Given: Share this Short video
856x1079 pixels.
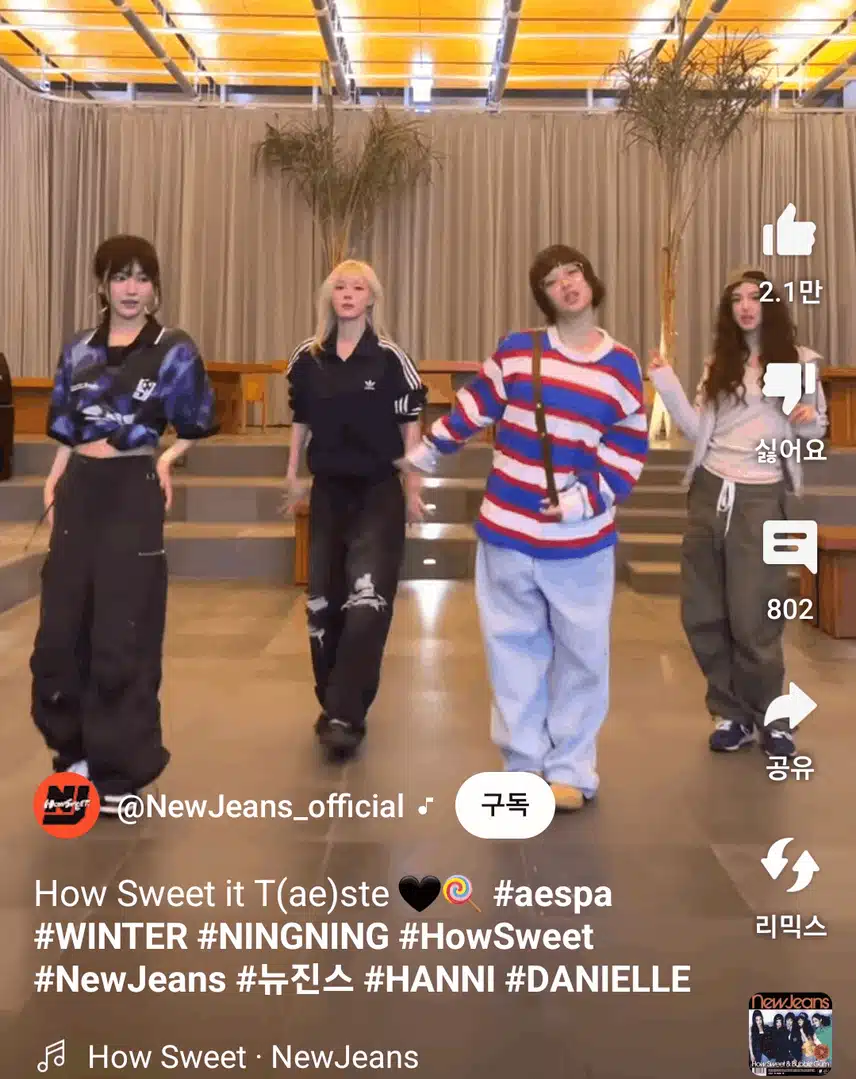Looking at the screenshot, I should (789, 708).
